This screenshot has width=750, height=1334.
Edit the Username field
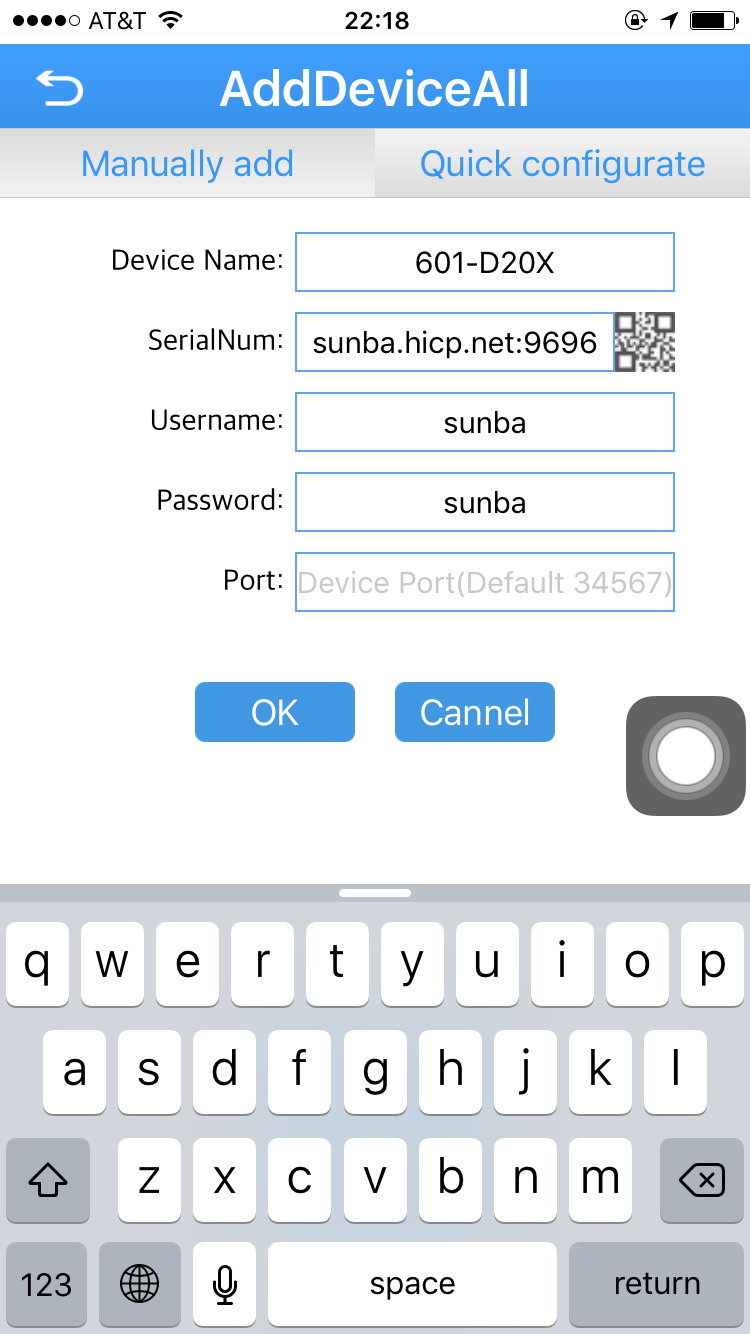pos(485,422)
